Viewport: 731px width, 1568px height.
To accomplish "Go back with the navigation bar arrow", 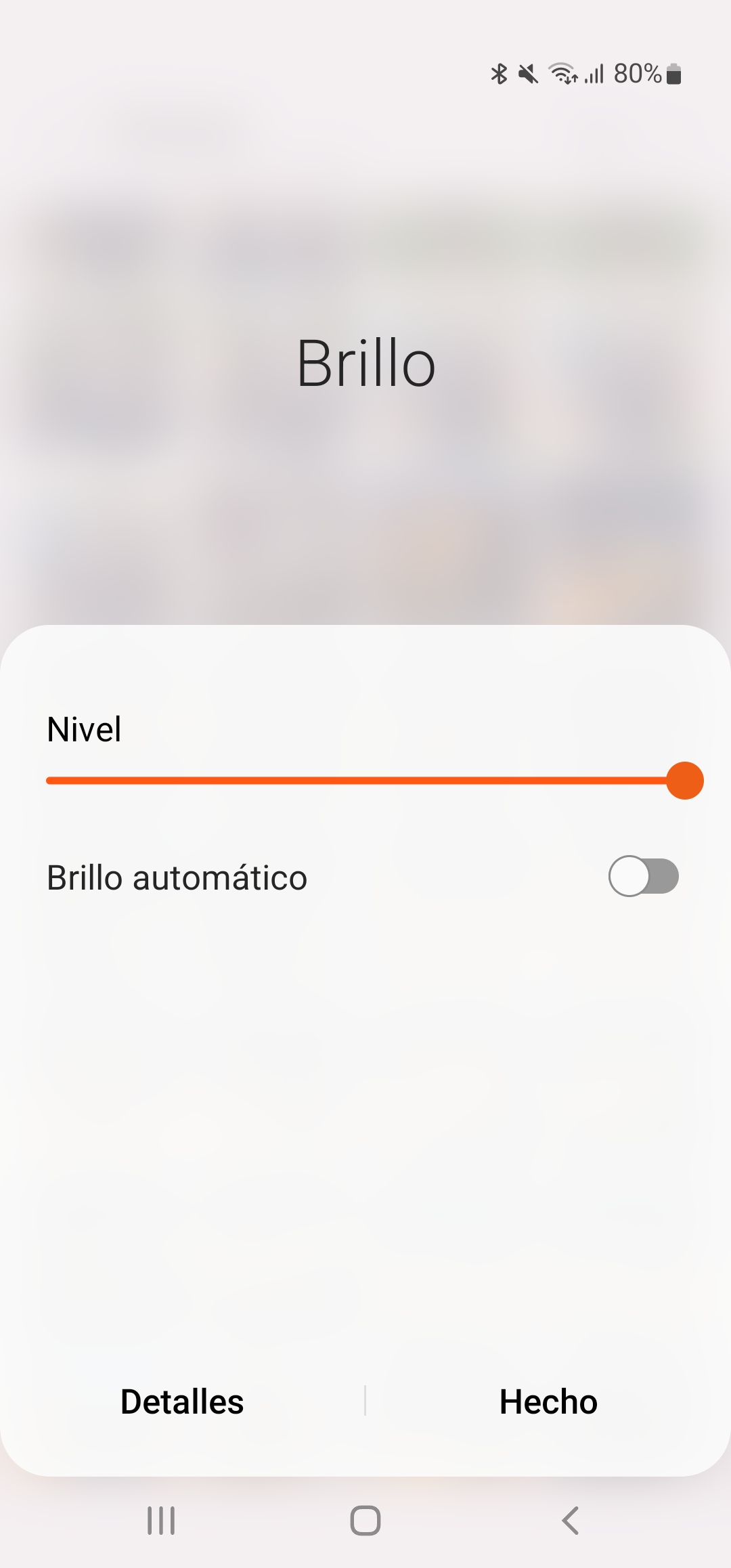I will coord(570,1521).
